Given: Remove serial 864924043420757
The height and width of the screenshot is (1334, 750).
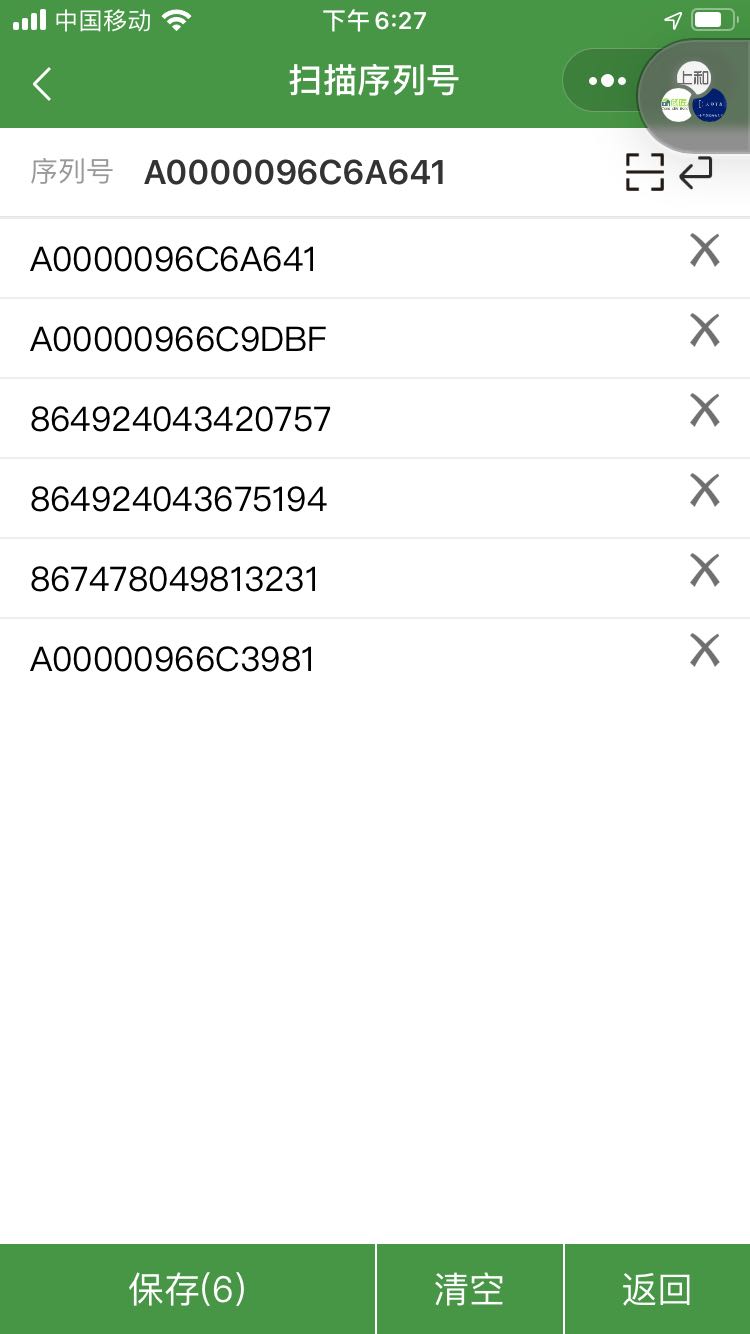Looking at the screenshot, I should 705,410.
